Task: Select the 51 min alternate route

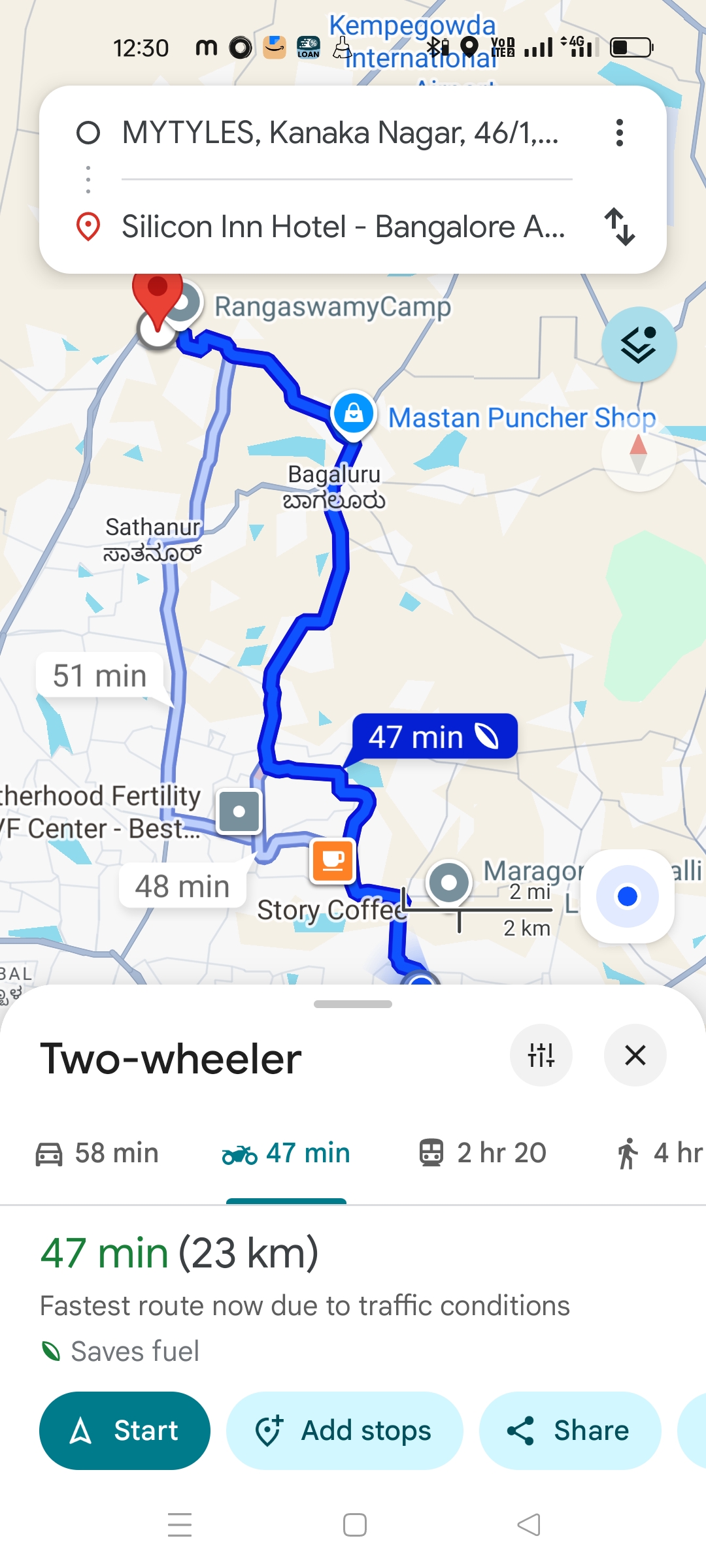Action: tap(100, 676)
